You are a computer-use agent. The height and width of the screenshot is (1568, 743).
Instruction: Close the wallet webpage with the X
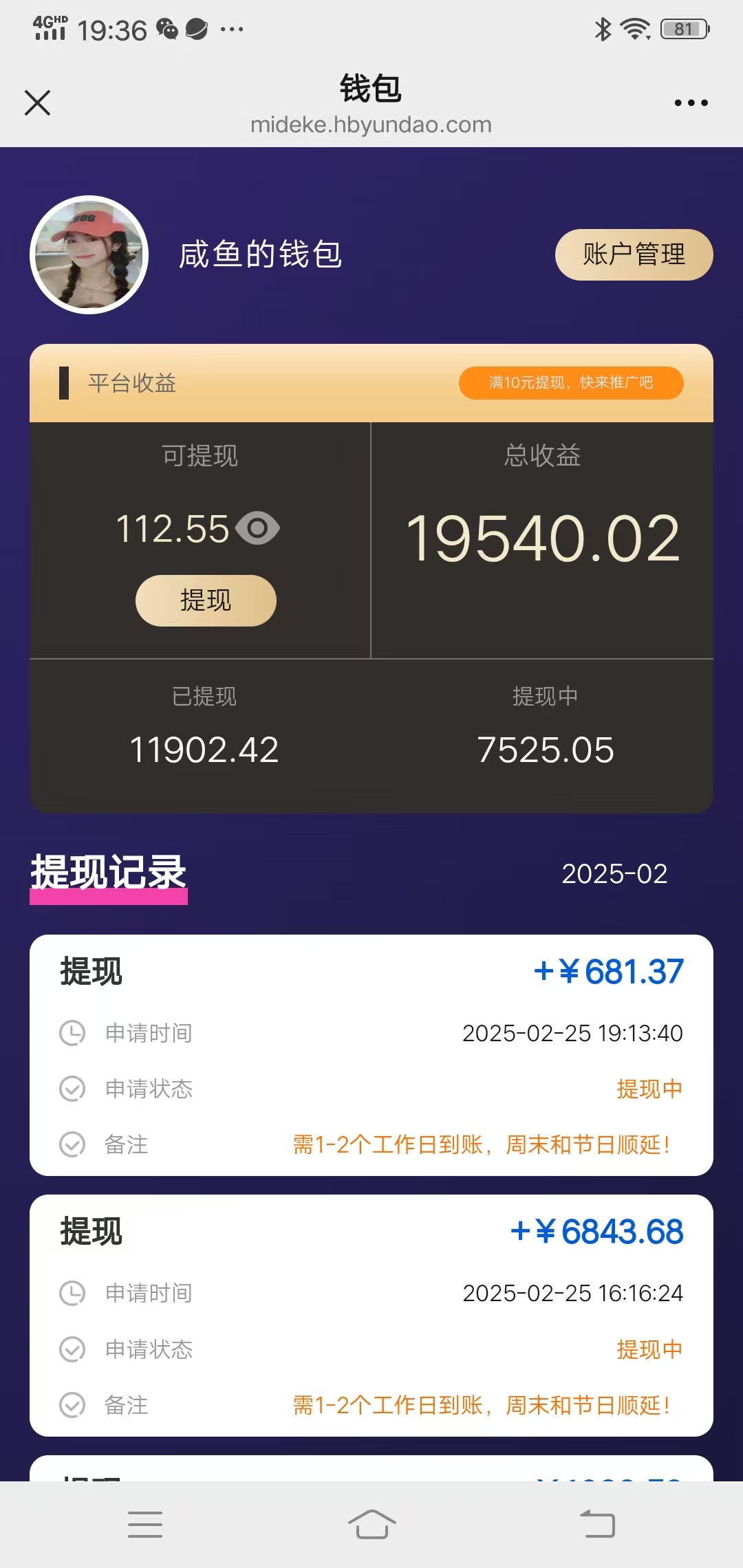coord(37,103)
